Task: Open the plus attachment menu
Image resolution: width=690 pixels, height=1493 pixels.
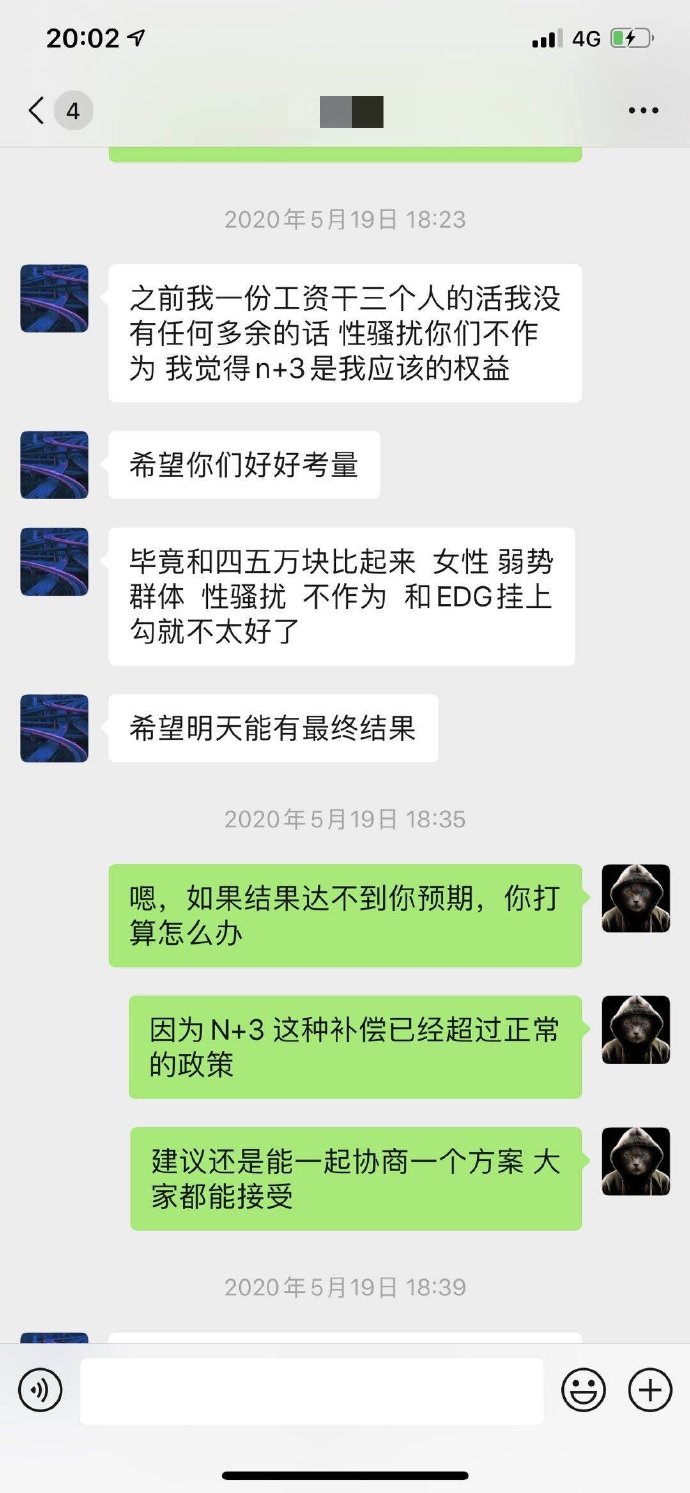Action: (x=649, y=1390)
